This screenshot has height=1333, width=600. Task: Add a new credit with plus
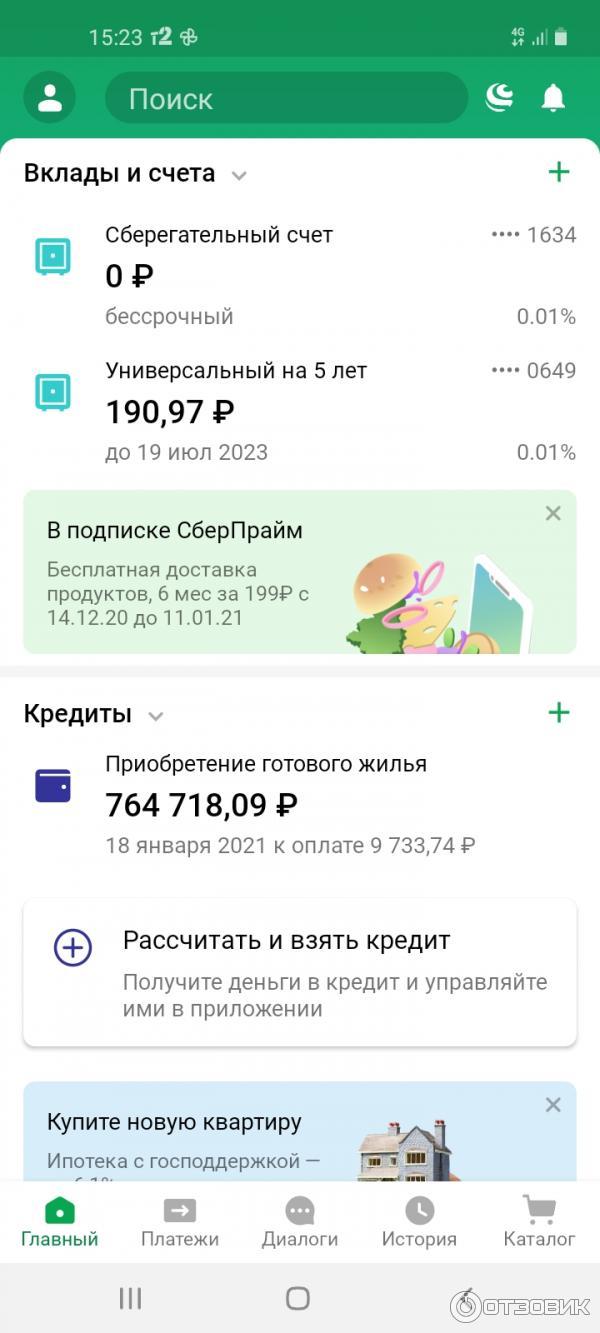click(x=559, y=713)
